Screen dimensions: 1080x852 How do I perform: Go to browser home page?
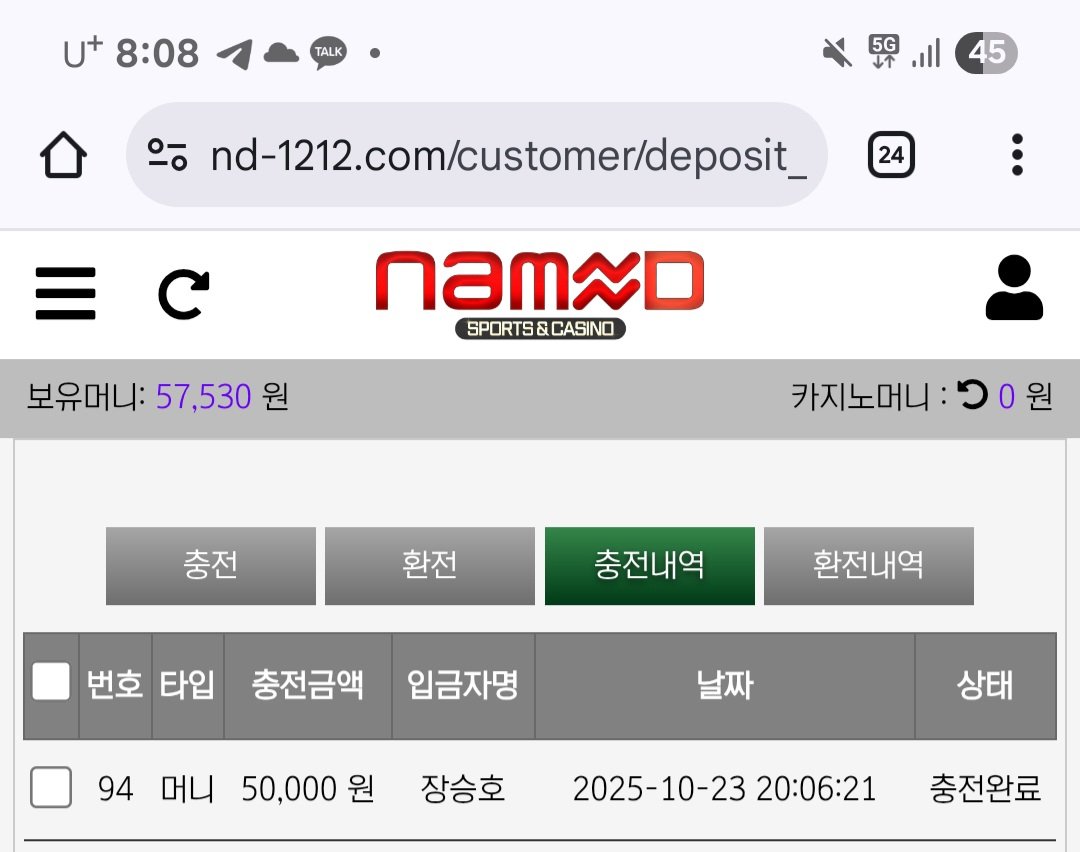pos(63,155)
